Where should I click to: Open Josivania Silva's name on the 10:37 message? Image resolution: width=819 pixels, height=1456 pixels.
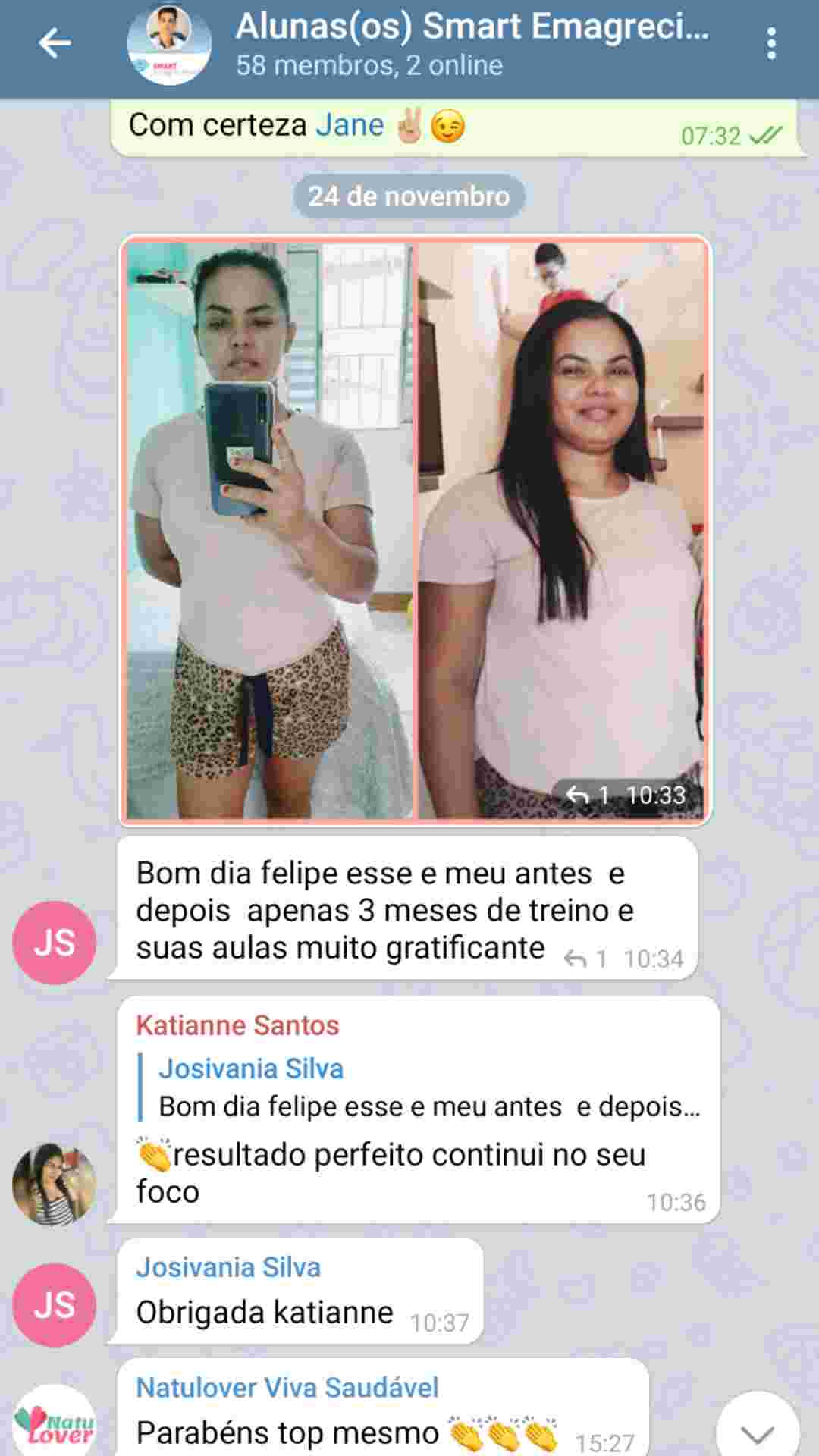click(228, 1267)
